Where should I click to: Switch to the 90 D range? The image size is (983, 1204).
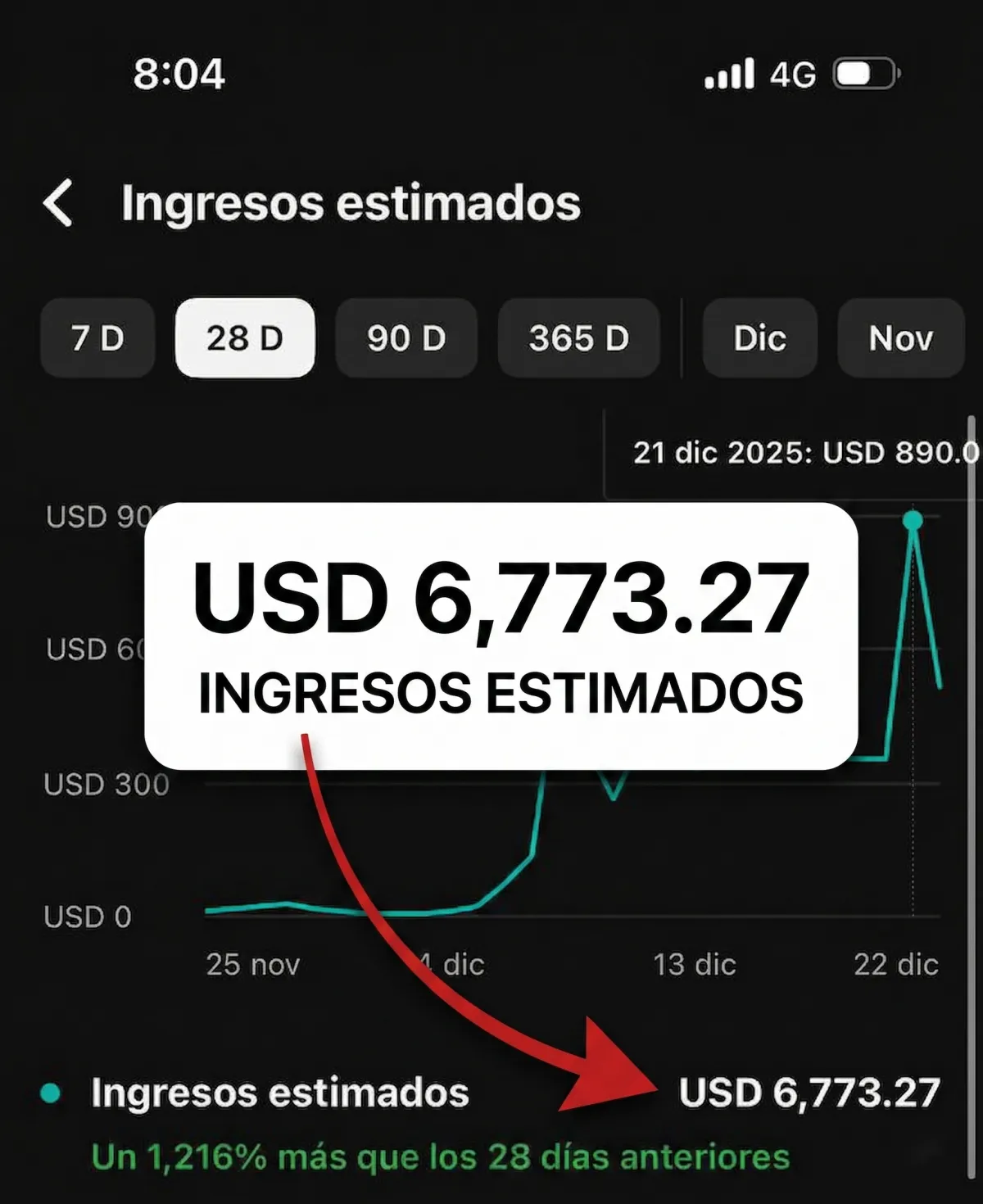(x=406, y=338)
